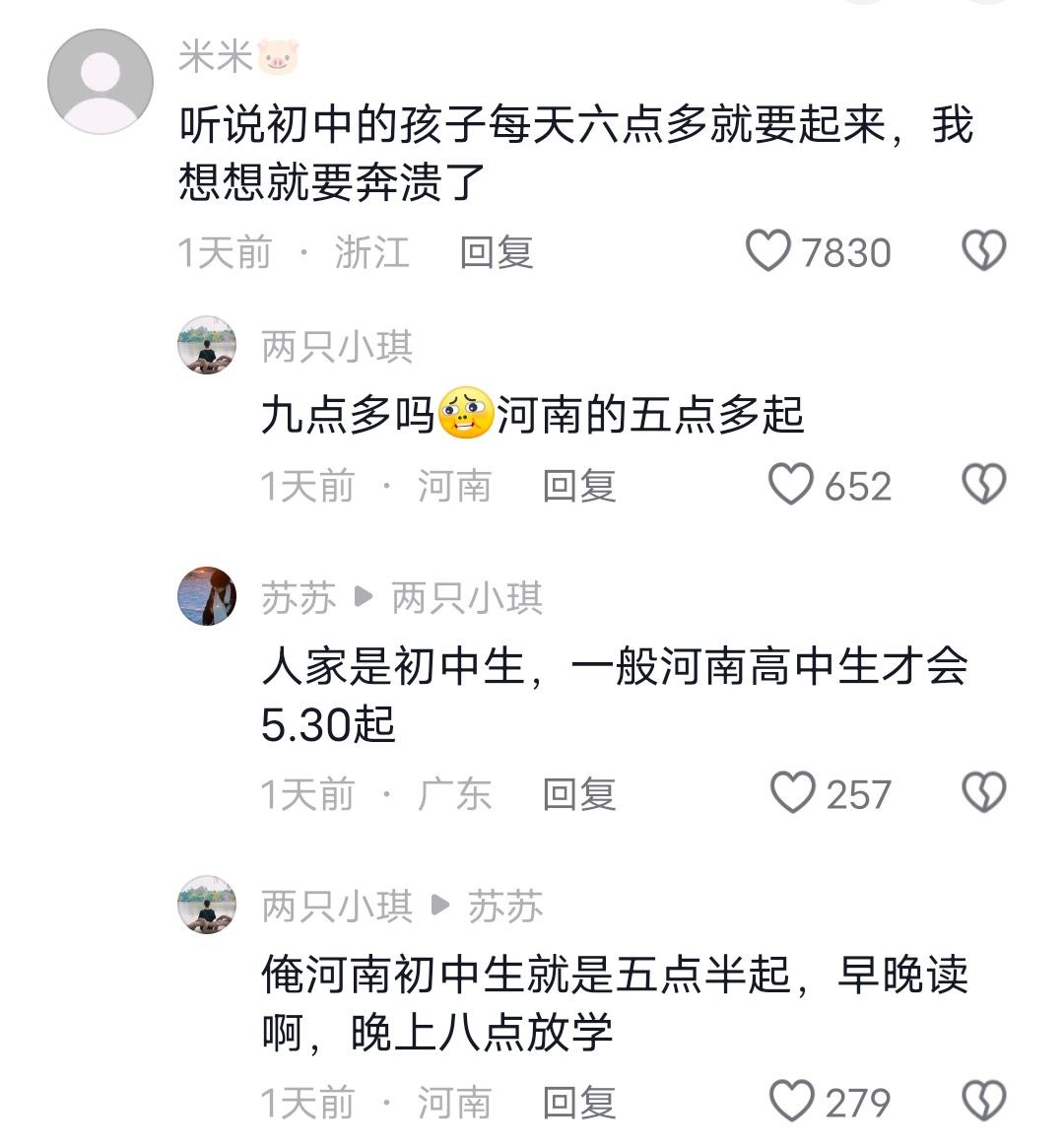Open 米米's profile avatar
1064x1147 pixels.
[x=100, y=81]
